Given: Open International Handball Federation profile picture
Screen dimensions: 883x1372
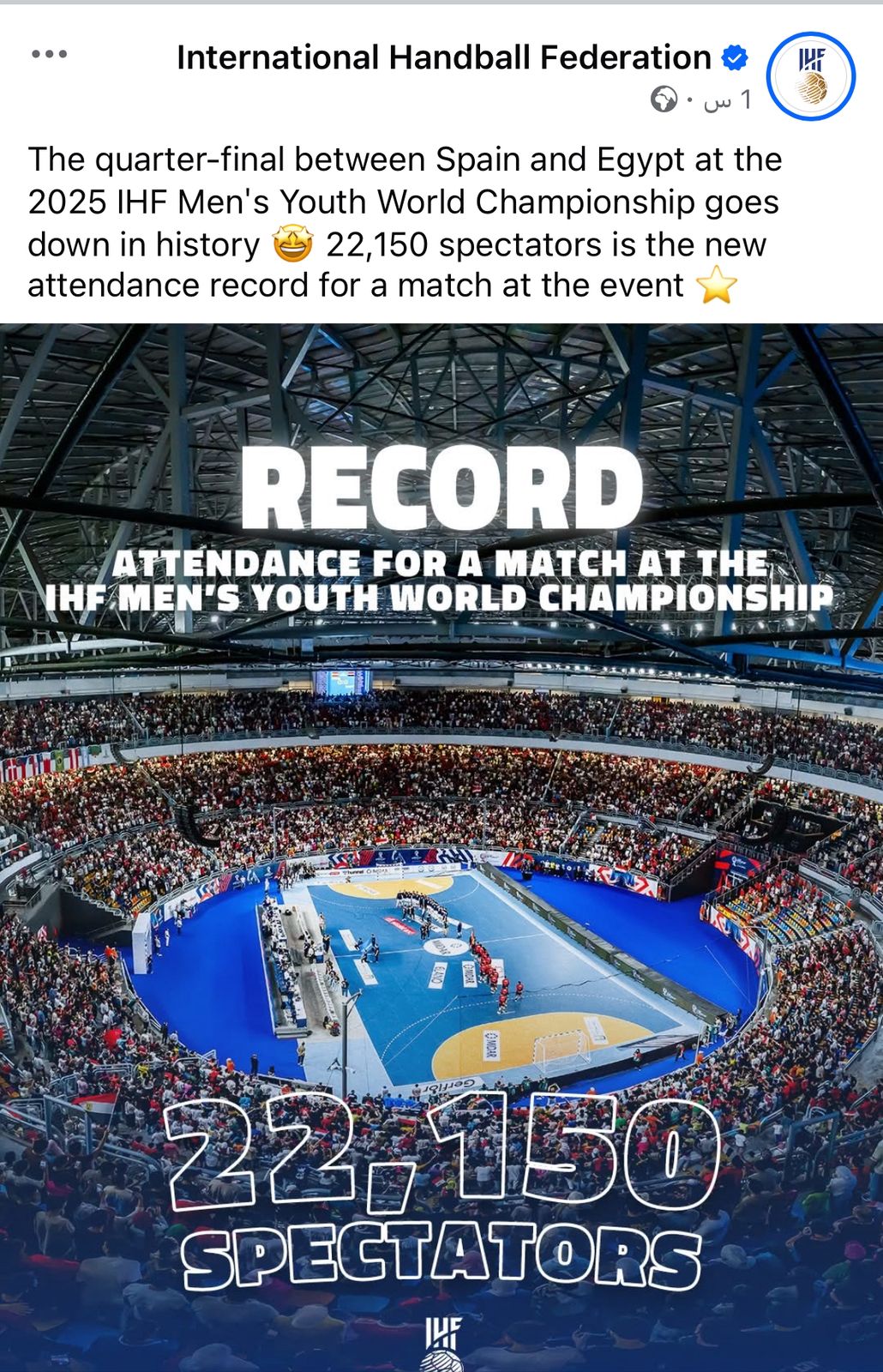Looking at the screenshot, I should click(x=810, y=76).
